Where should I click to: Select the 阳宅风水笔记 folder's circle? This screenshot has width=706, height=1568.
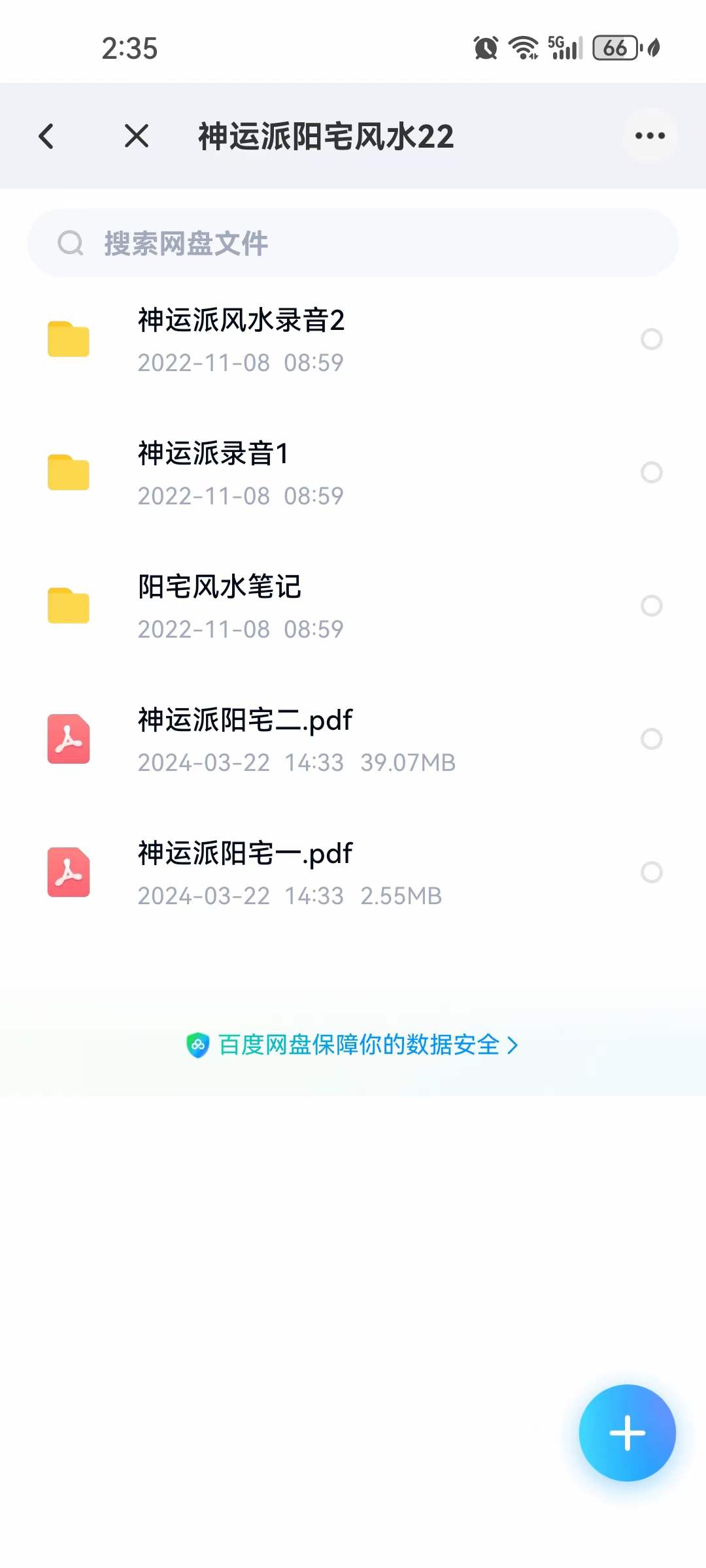651,606
